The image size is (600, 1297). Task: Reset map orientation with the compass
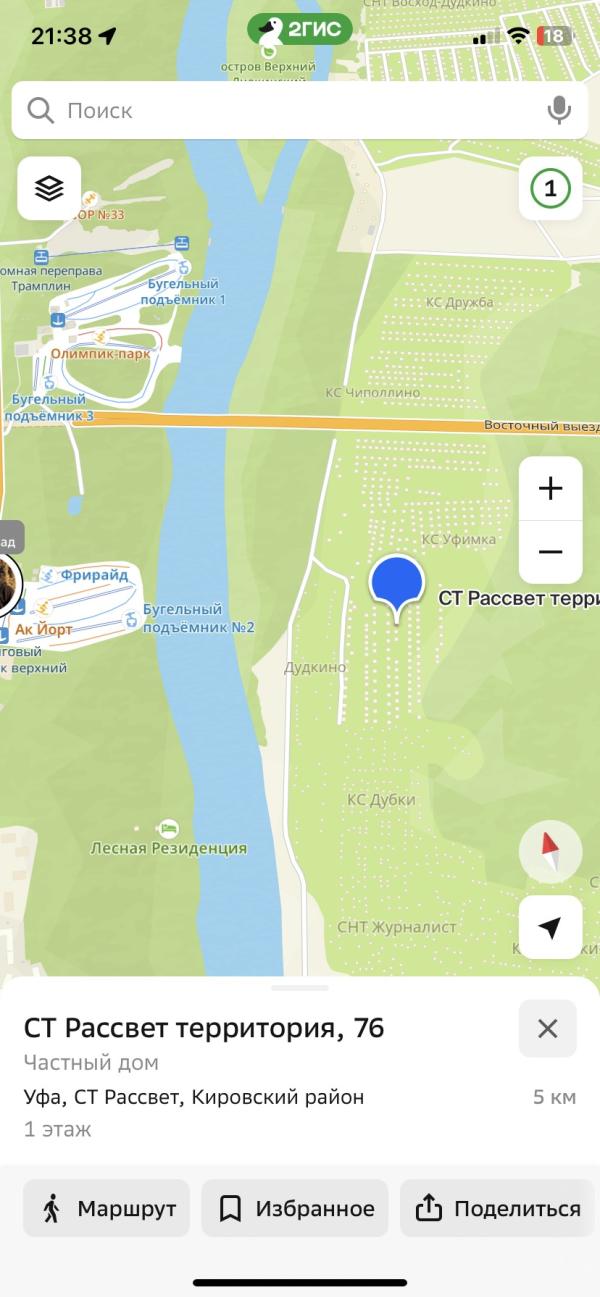tap(550, 851)
